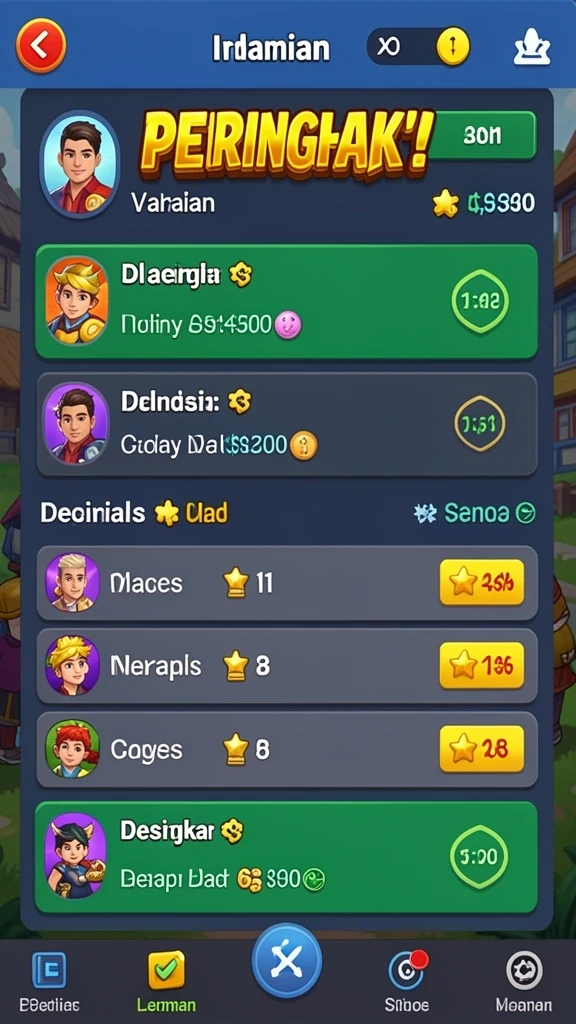The height and width of the screenshot is (1024, 576).
Task: Open the Desigkar player card
Action: click(287, 857)
